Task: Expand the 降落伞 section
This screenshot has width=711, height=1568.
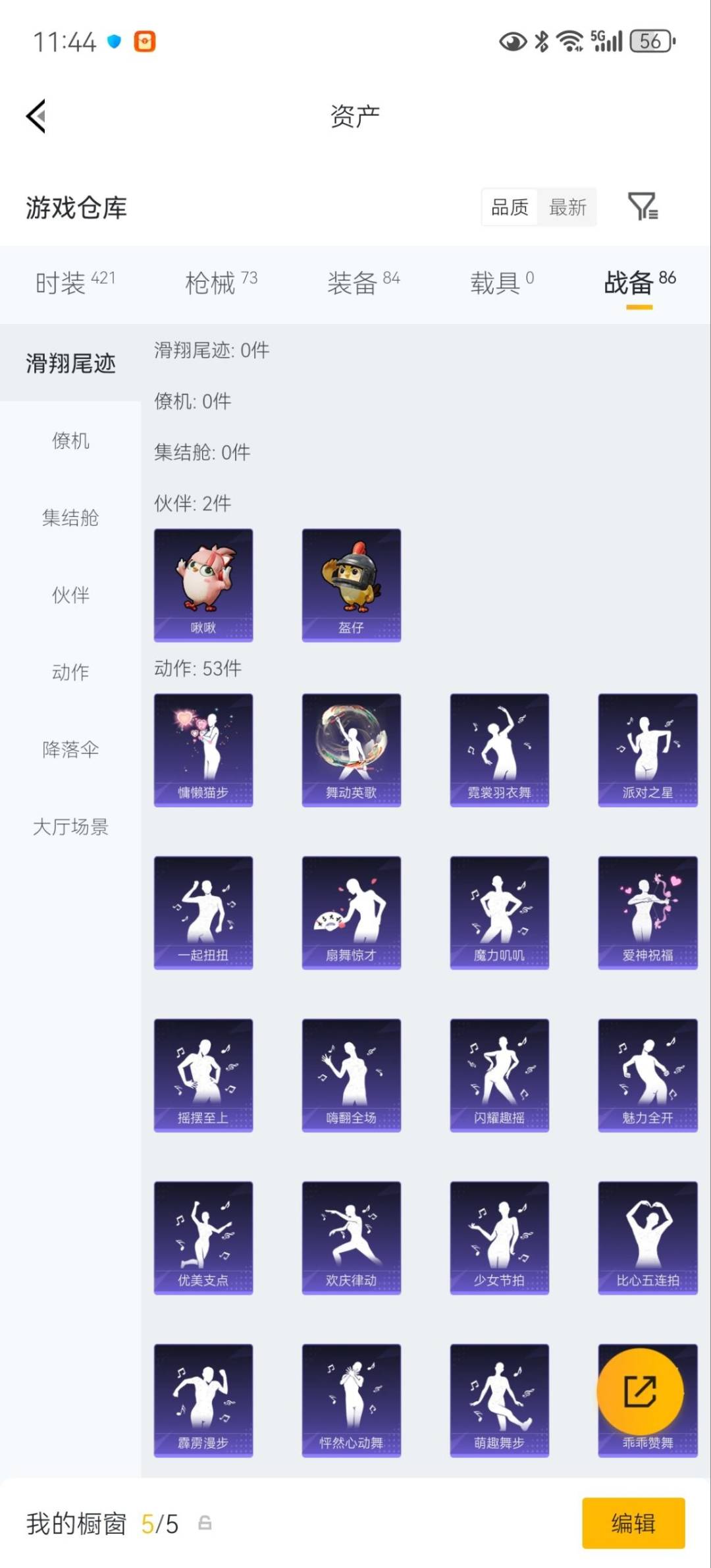Action: (69, 749)
